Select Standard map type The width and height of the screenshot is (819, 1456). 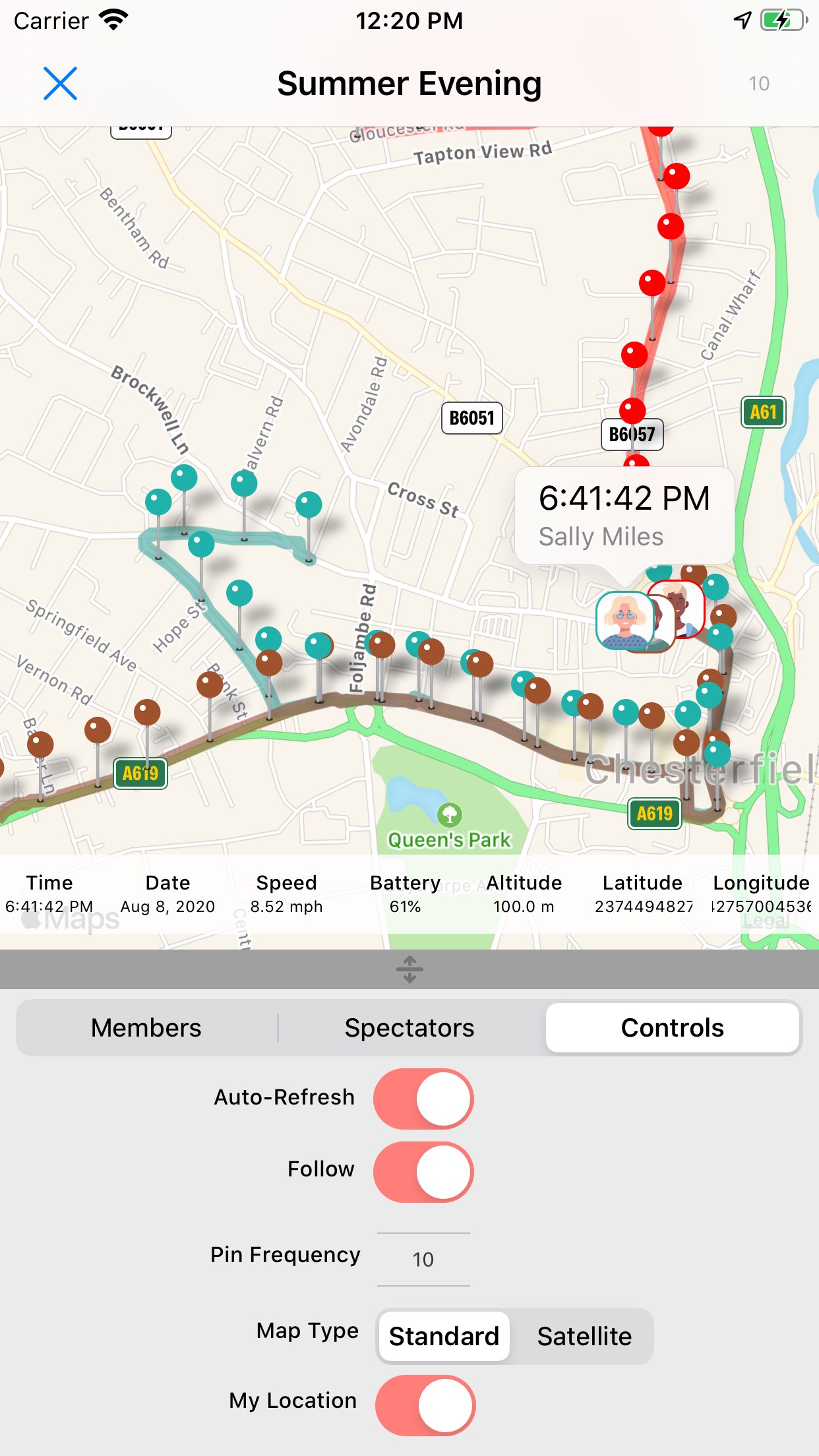[444, 1337]
